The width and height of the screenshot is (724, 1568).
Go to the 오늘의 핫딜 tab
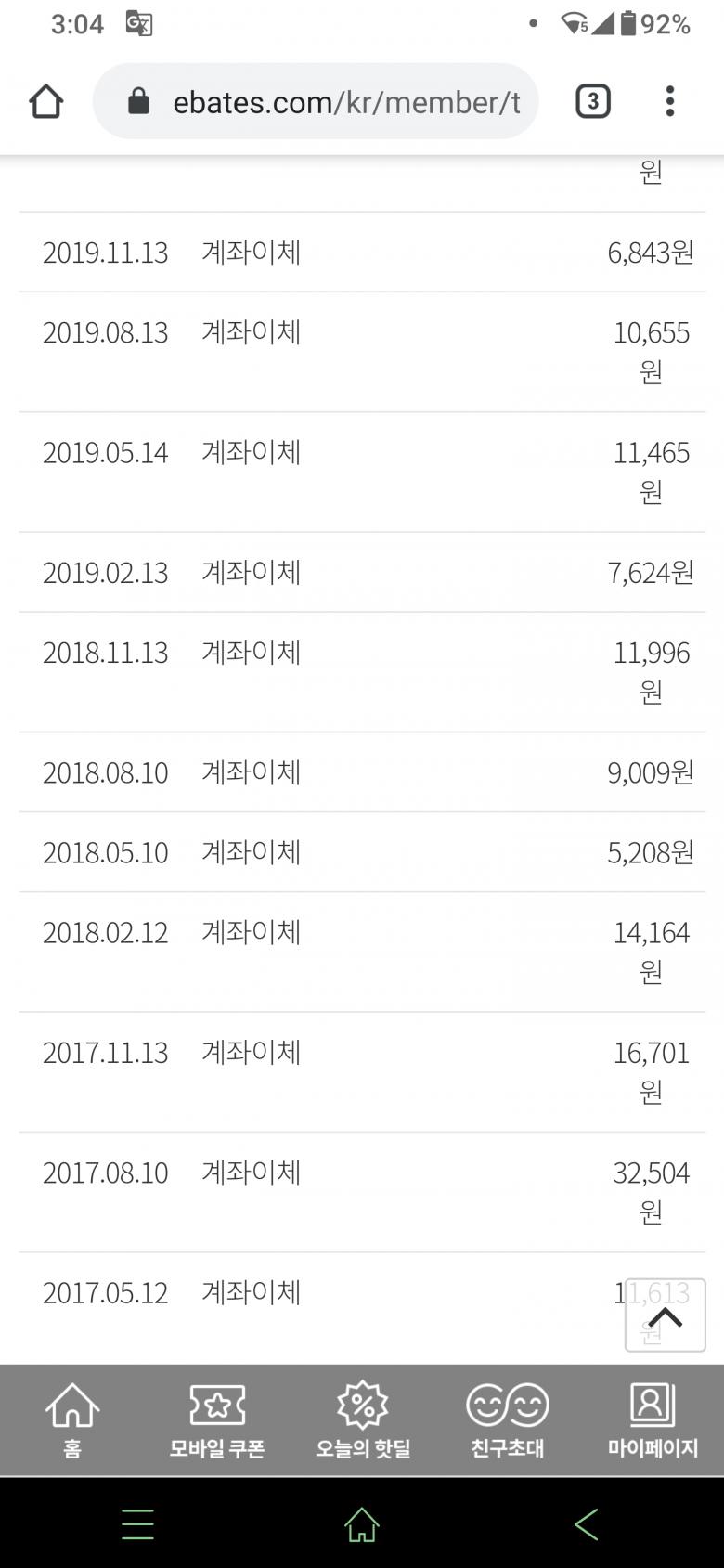click(x=362, y=1419)
